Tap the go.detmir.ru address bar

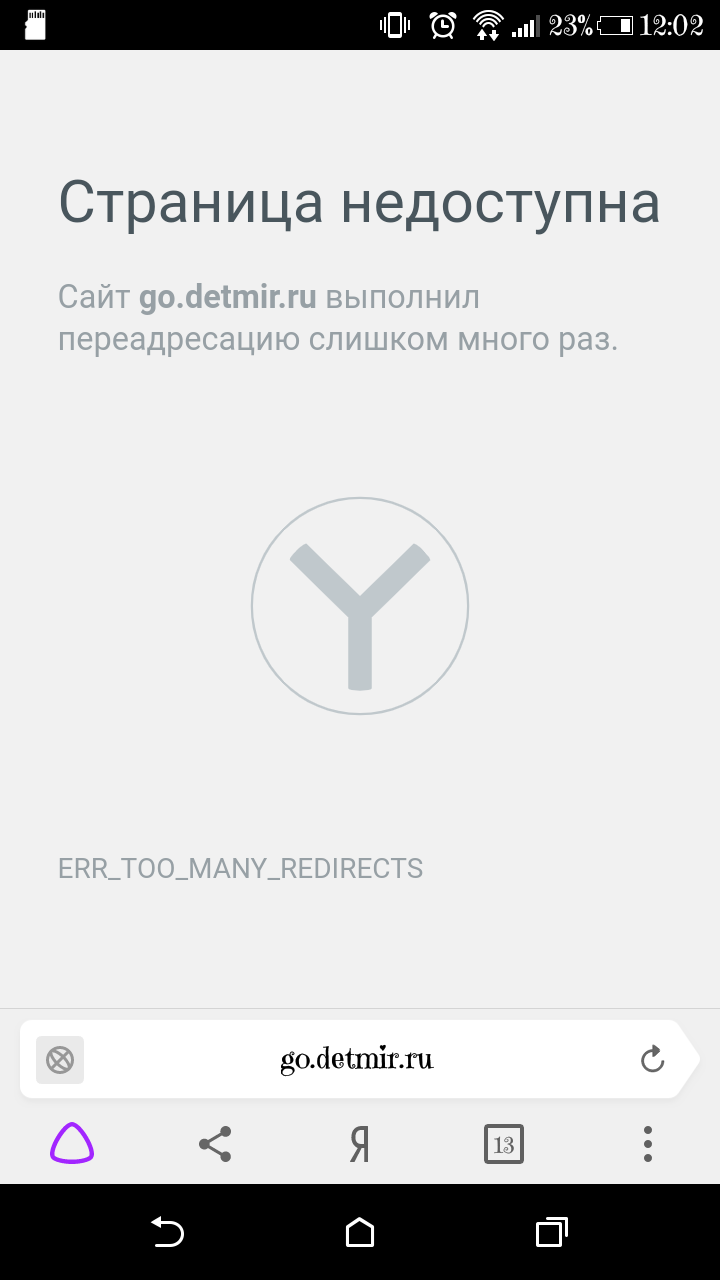coord(357,1060)
